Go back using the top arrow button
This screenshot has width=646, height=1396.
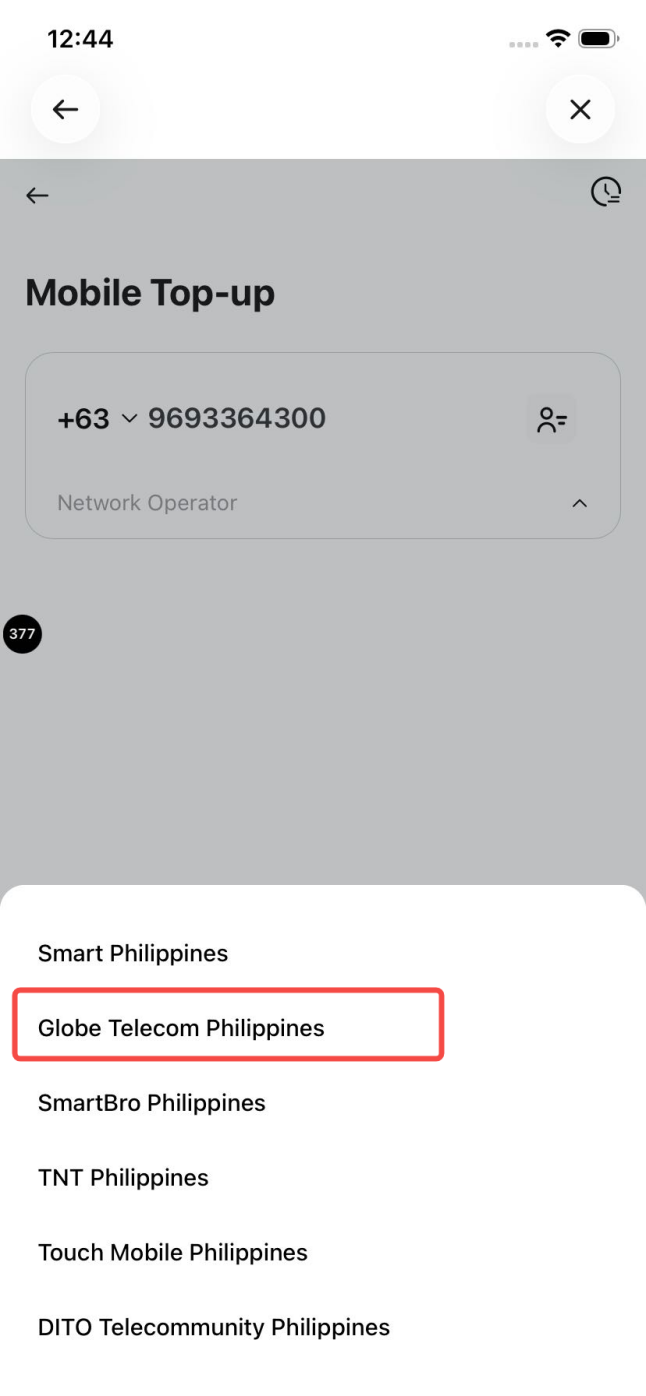[65, 109]
